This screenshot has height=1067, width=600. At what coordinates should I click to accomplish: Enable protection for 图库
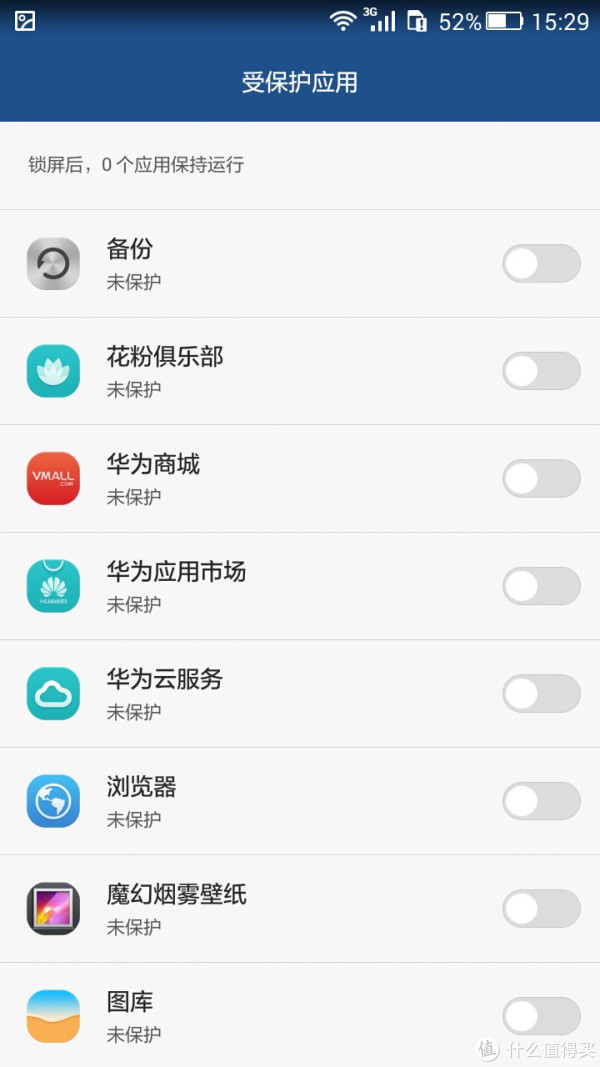pos(541,1016)
